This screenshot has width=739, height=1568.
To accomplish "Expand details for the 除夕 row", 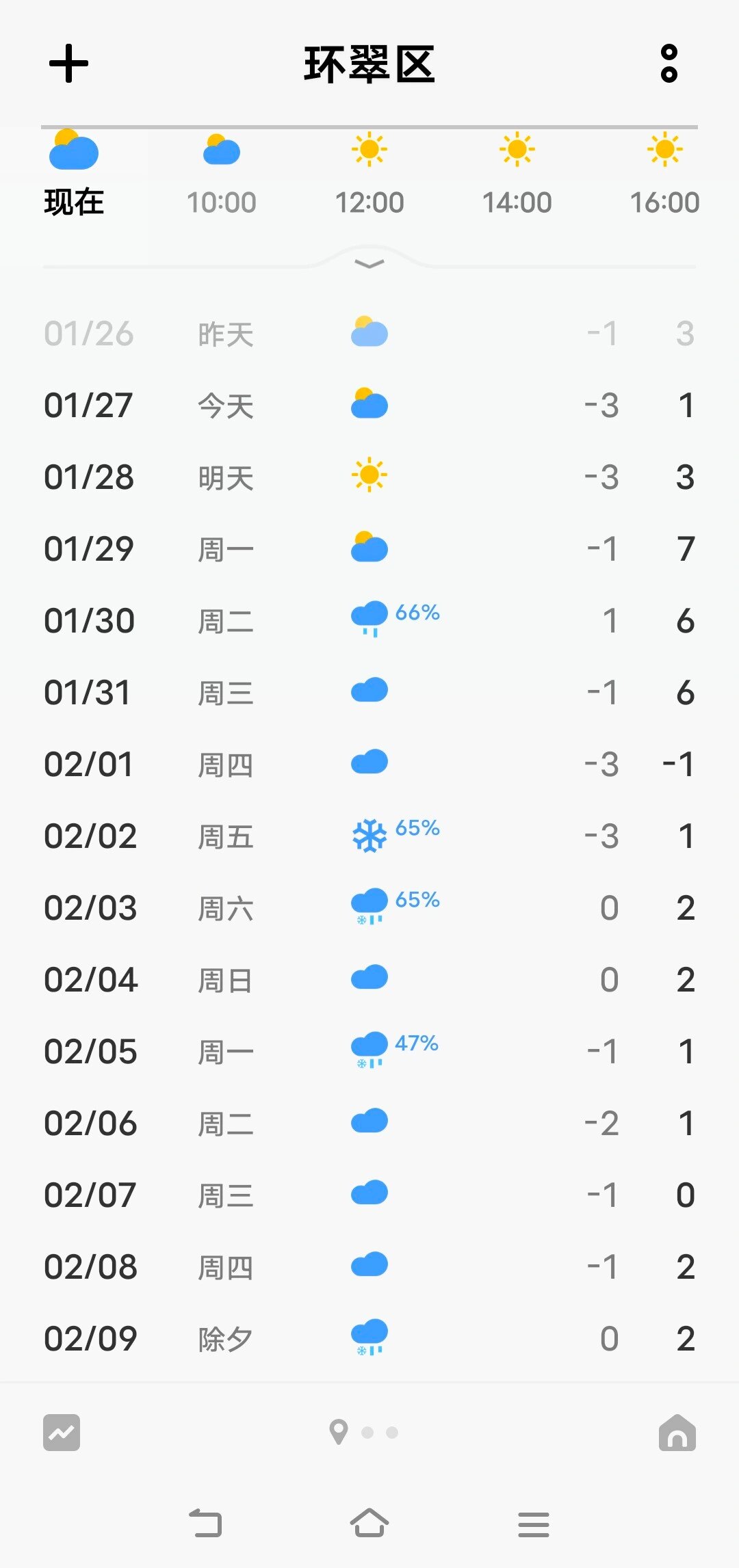I will pos(369,1337).
